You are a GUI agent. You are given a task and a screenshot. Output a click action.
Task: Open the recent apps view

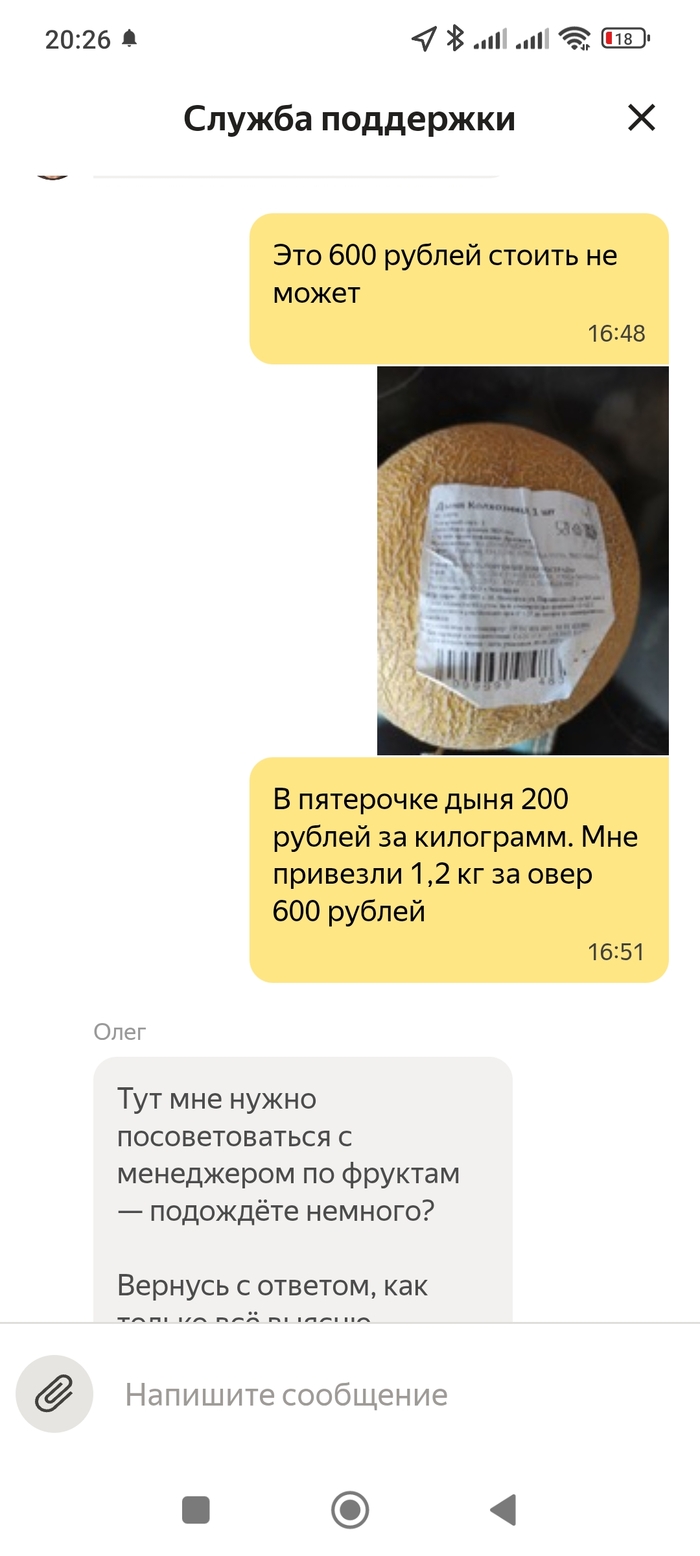coord(196,1509)
